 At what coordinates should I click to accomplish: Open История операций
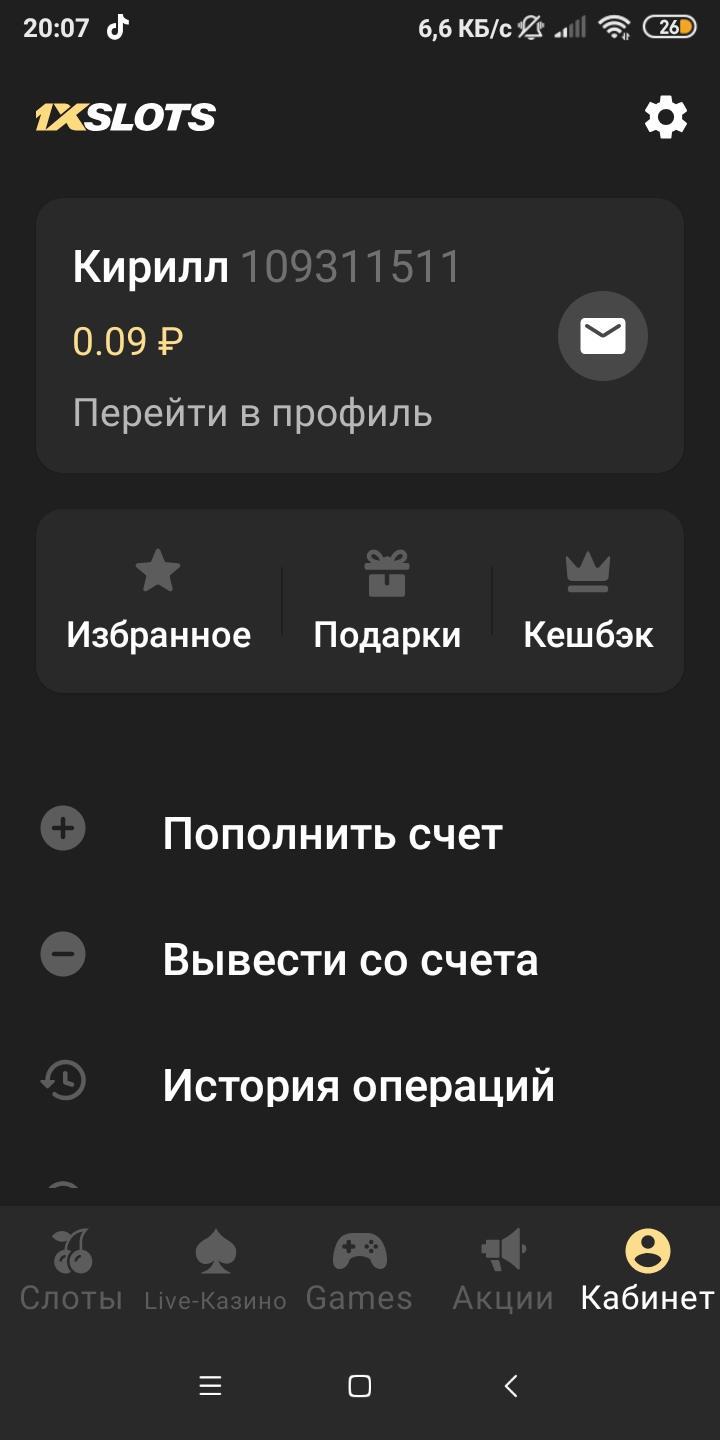tap(360, 1086)
